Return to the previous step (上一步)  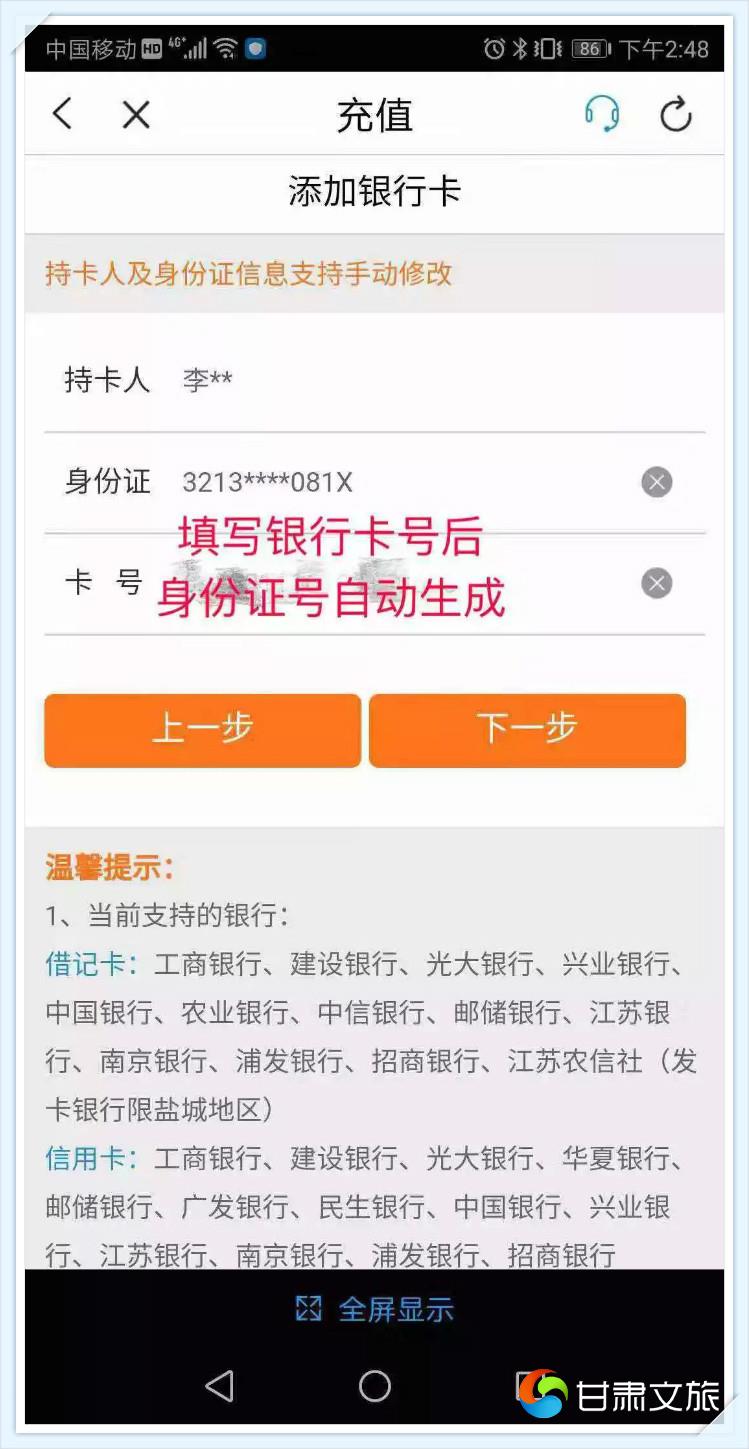[202, 730]
